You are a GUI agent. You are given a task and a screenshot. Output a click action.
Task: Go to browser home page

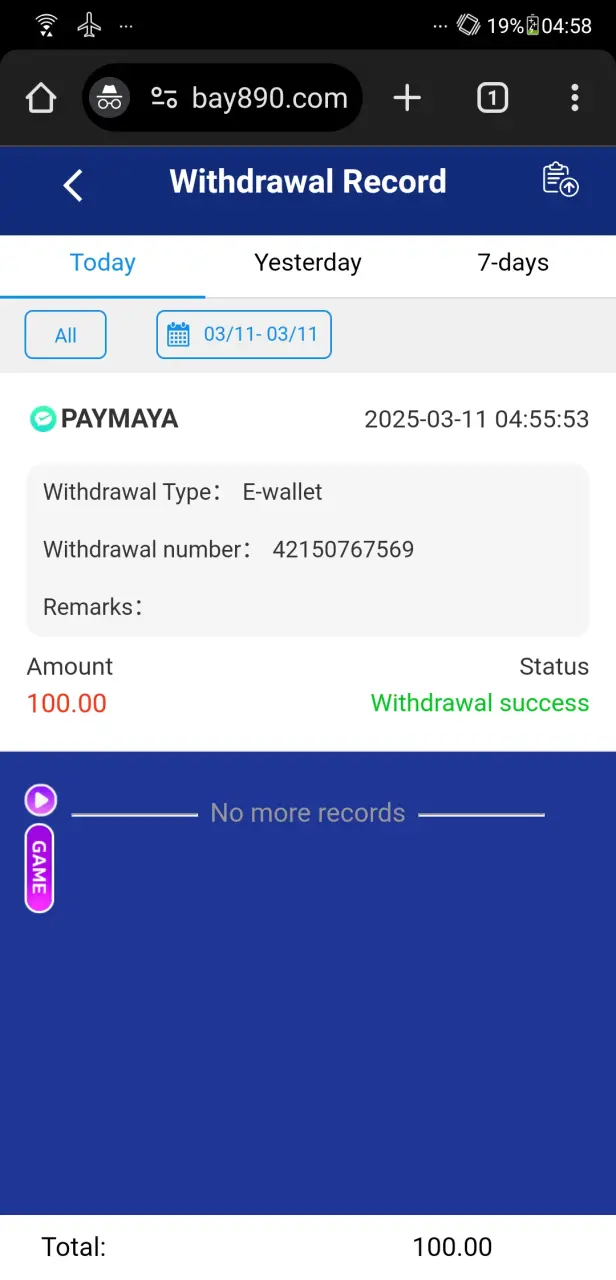click(41, 98)
